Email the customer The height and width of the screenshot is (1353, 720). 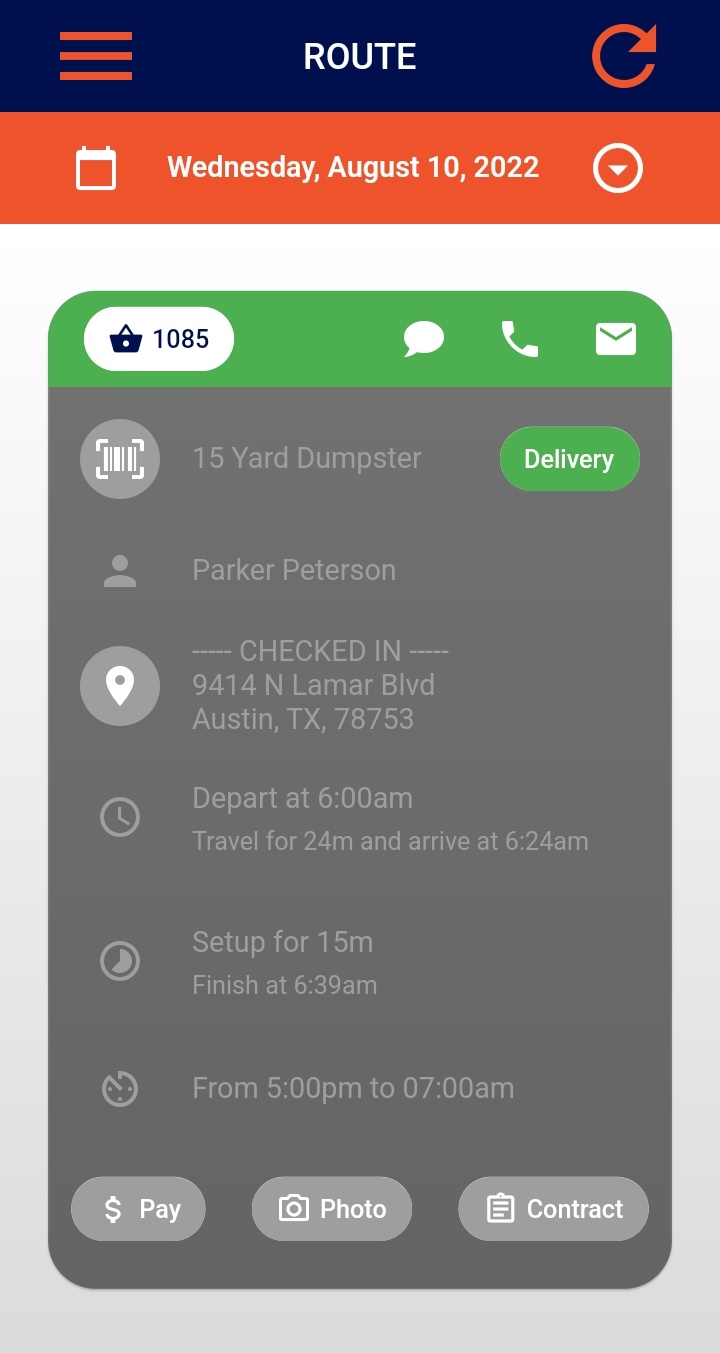point(615,339)
